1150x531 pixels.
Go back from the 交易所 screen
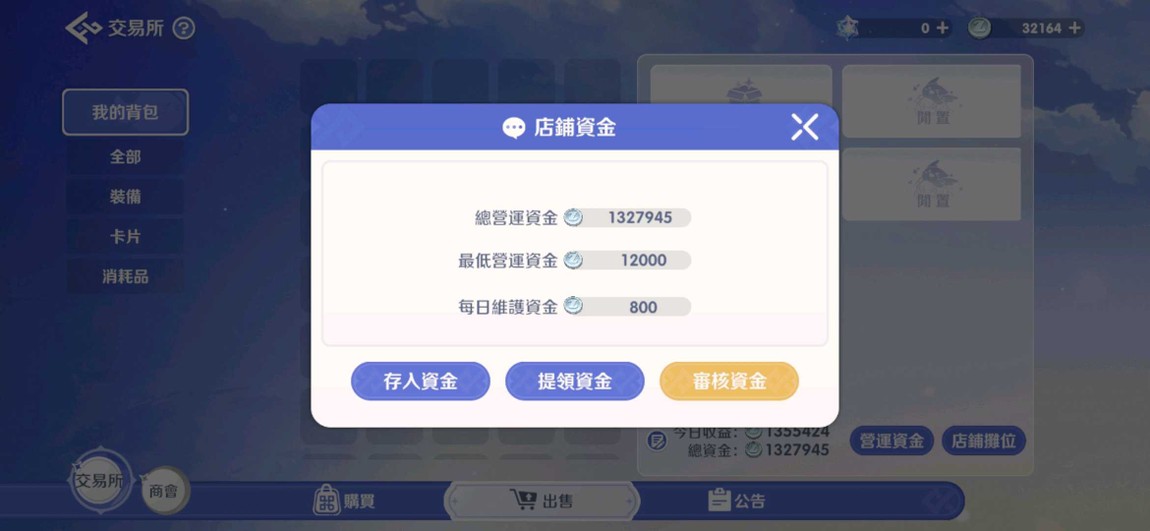point(82,28)
